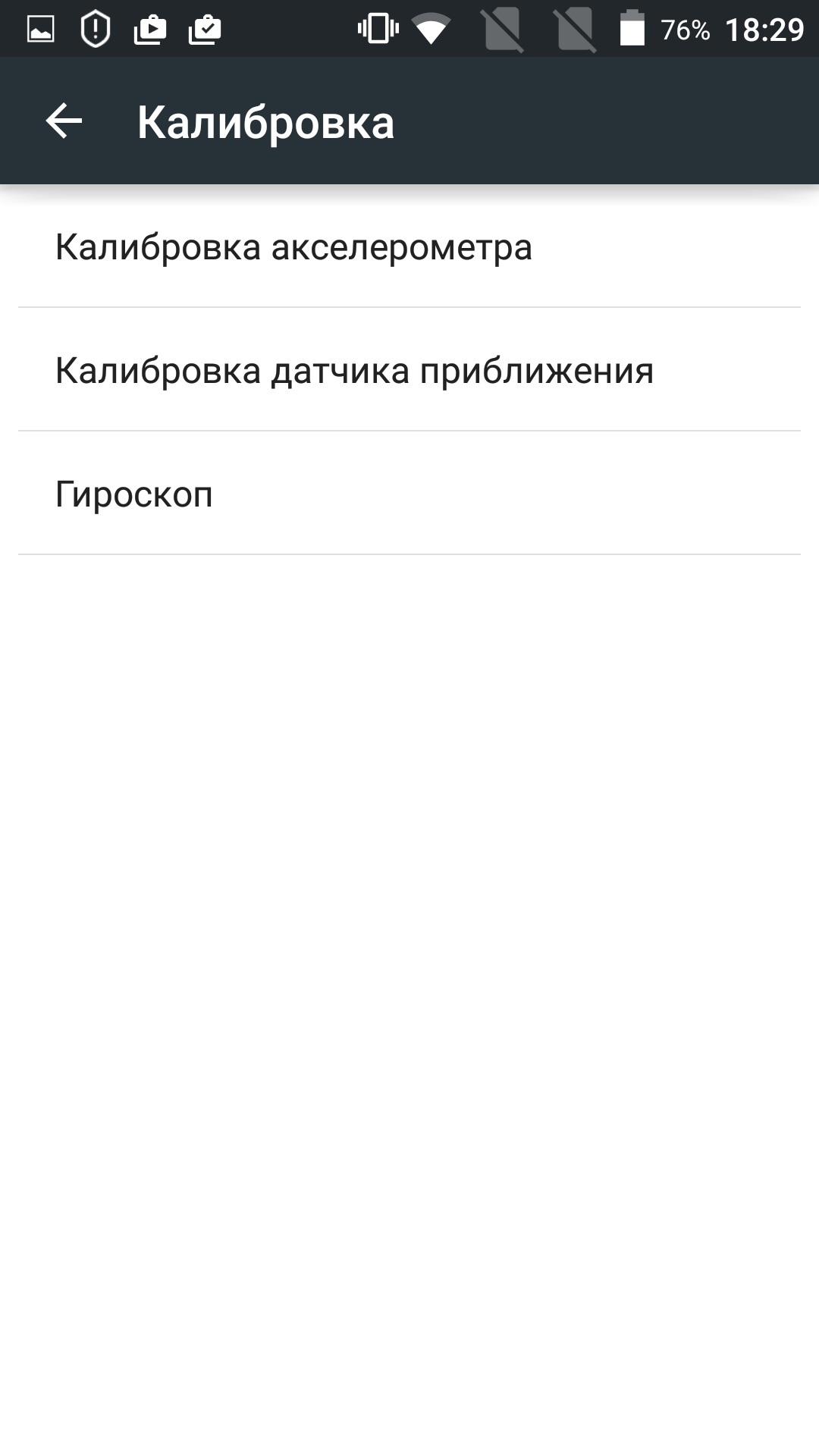Open Калибровка акселерометра
This screenshot has width=819, height=1456.
point(409,246)
